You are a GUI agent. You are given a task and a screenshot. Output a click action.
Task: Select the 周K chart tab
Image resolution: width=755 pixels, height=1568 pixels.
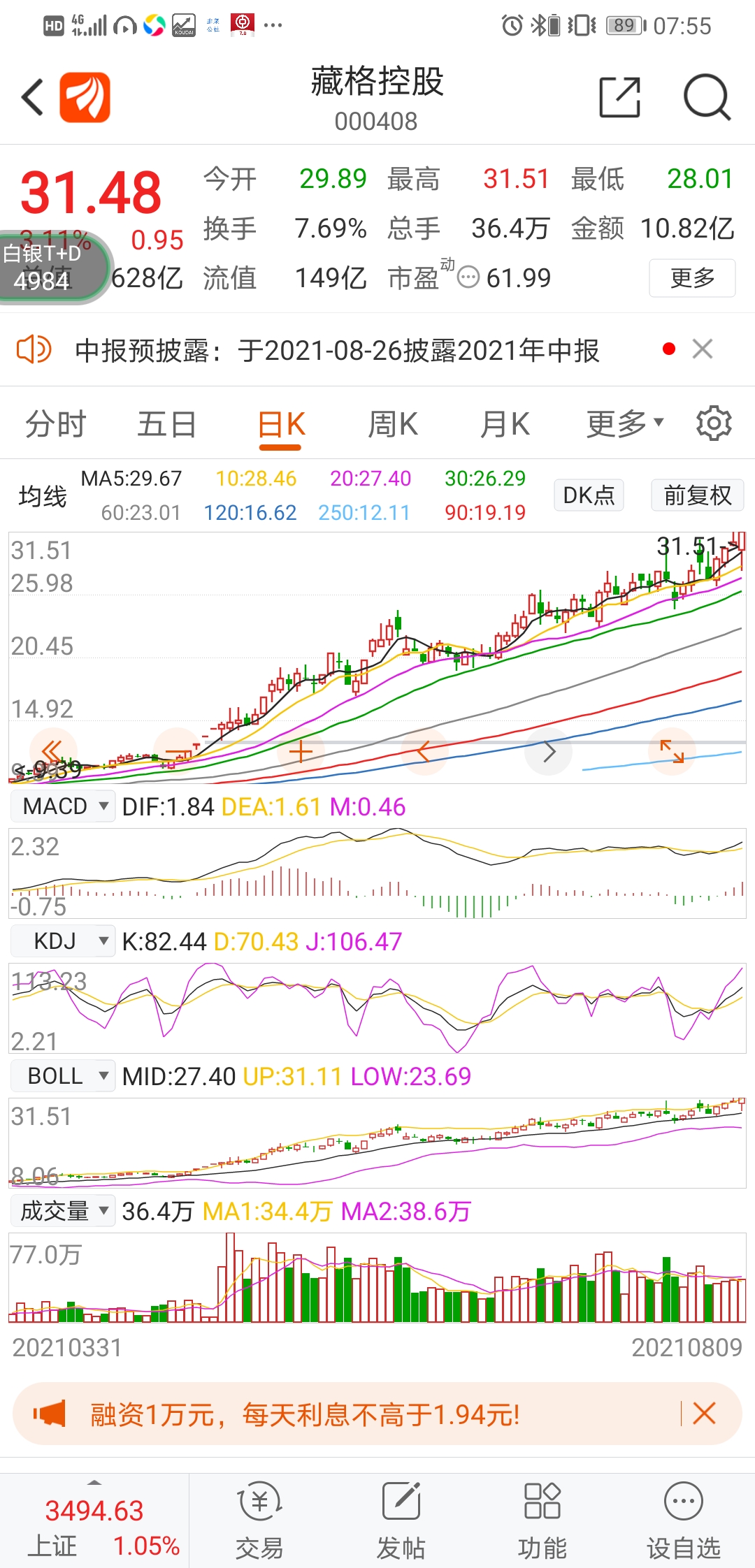coord(393,424)
